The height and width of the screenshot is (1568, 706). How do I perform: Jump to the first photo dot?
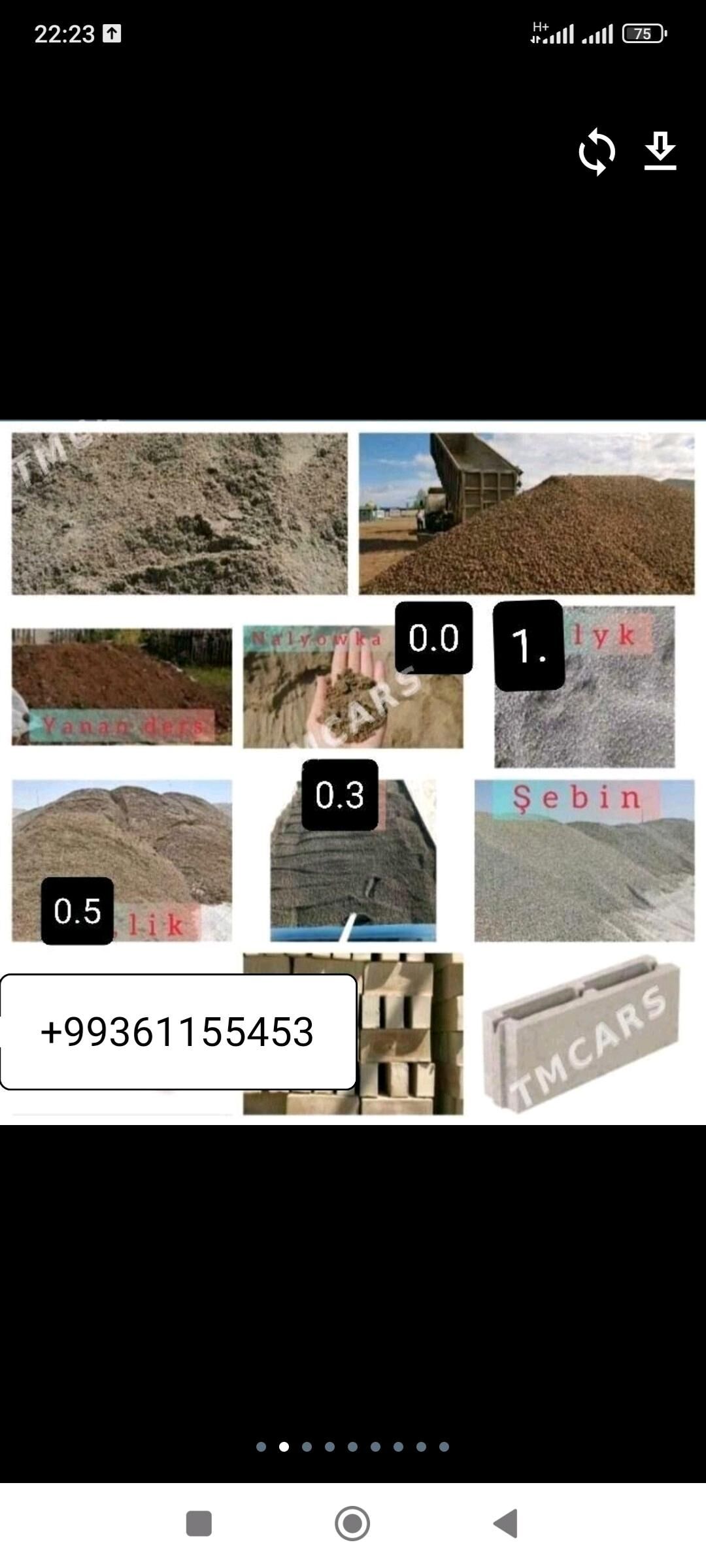(261, 1446)
